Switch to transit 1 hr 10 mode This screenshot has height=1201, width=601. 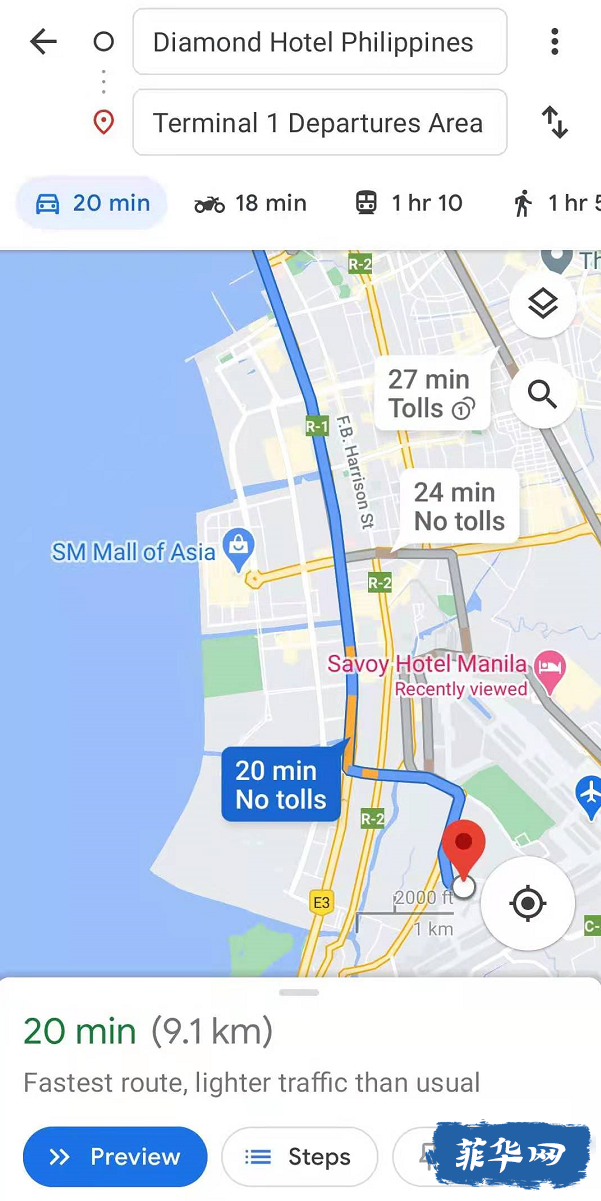click(x=408, y=204)
